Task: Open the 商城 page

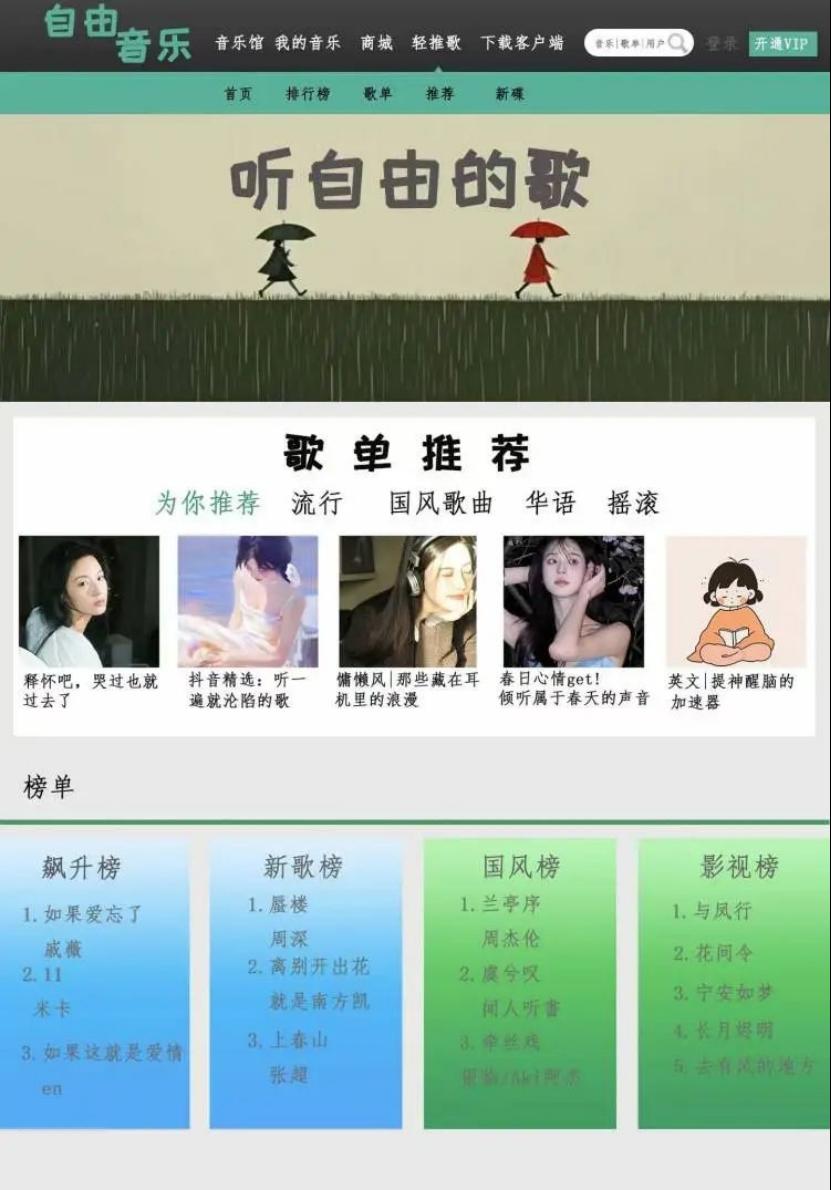Action: click(377, 43)
